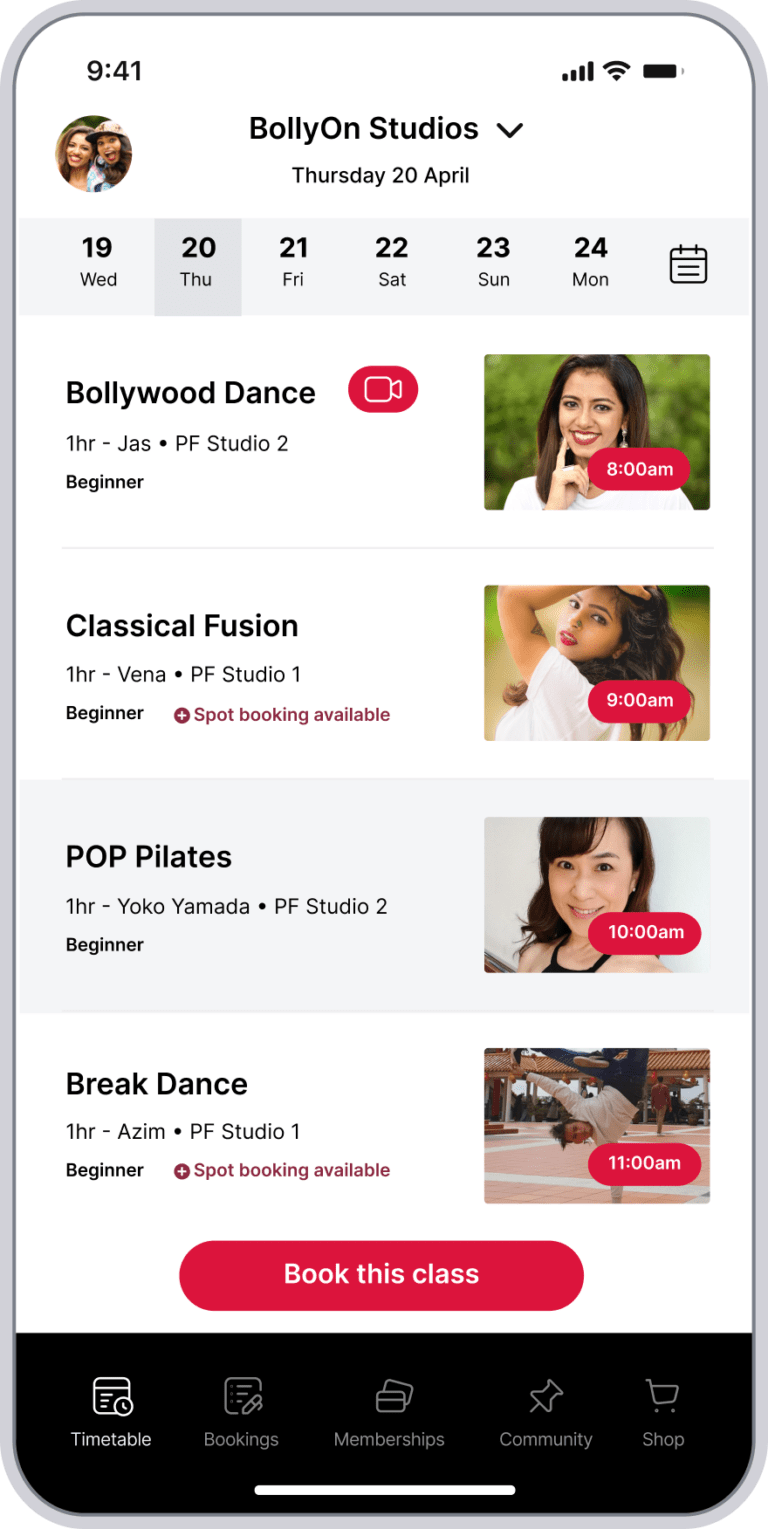Open the profile avatar photo

(x=93, y=154)
